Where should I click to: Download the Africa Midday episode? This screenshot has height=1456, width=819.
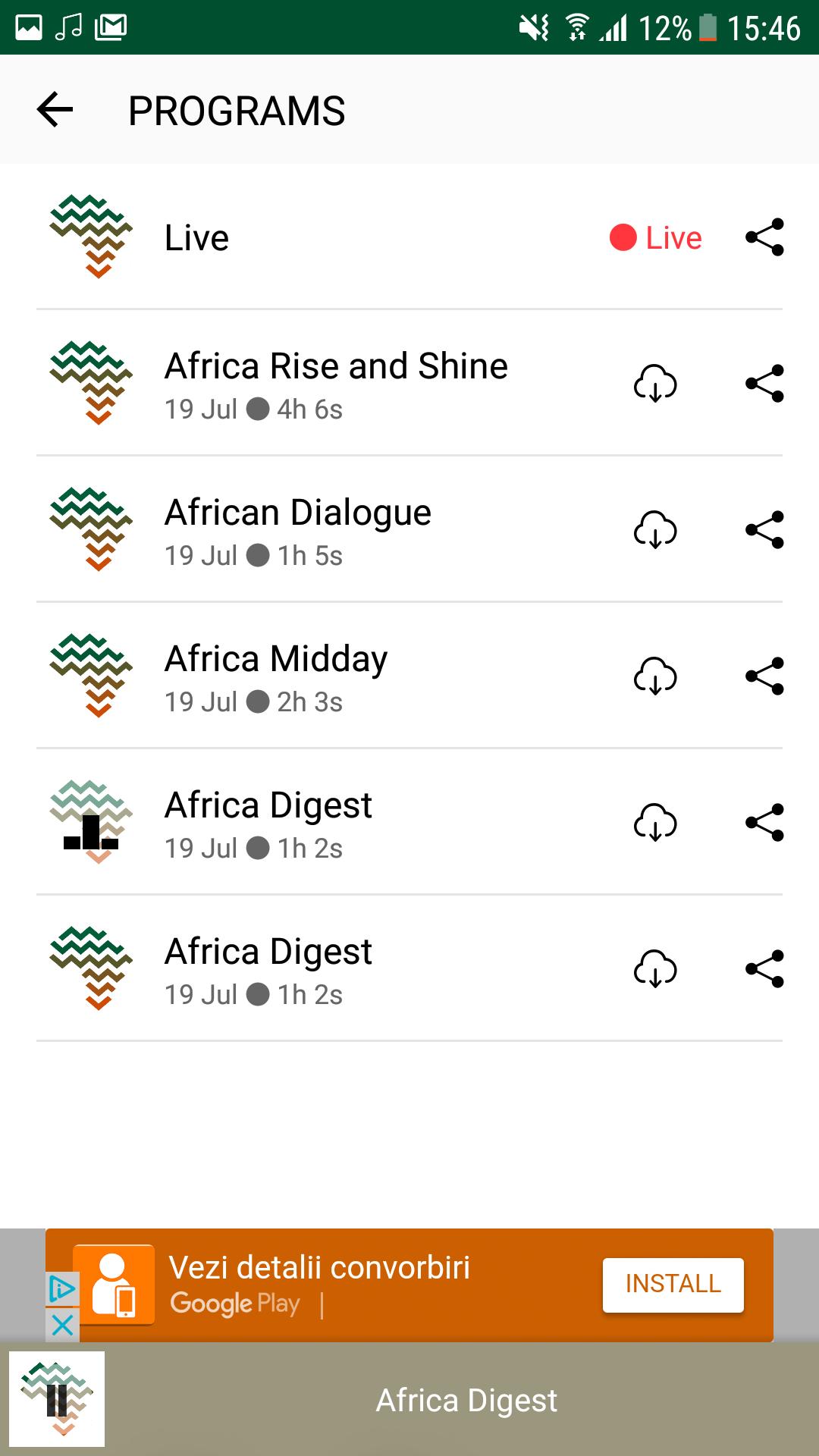(x=655, y=676)
